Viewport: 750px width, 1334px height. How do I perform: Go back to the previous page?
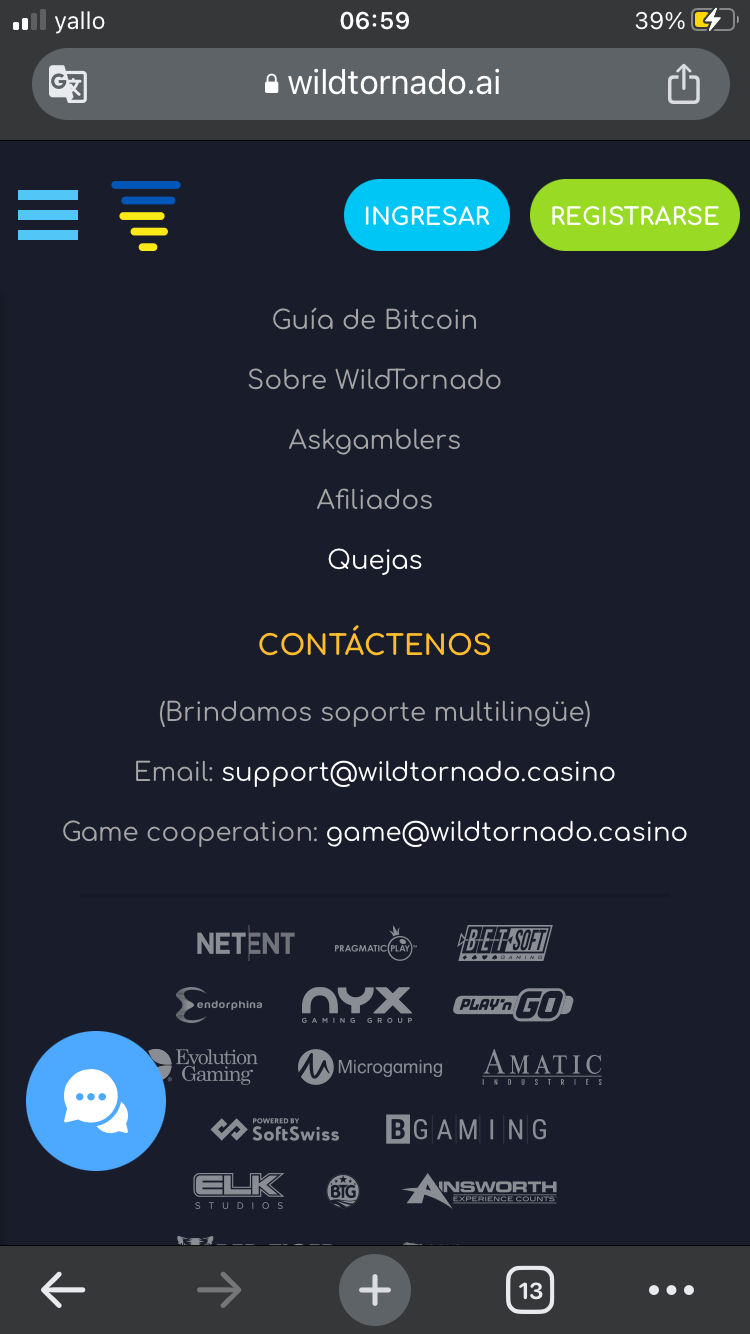(x=63, y=1291)
